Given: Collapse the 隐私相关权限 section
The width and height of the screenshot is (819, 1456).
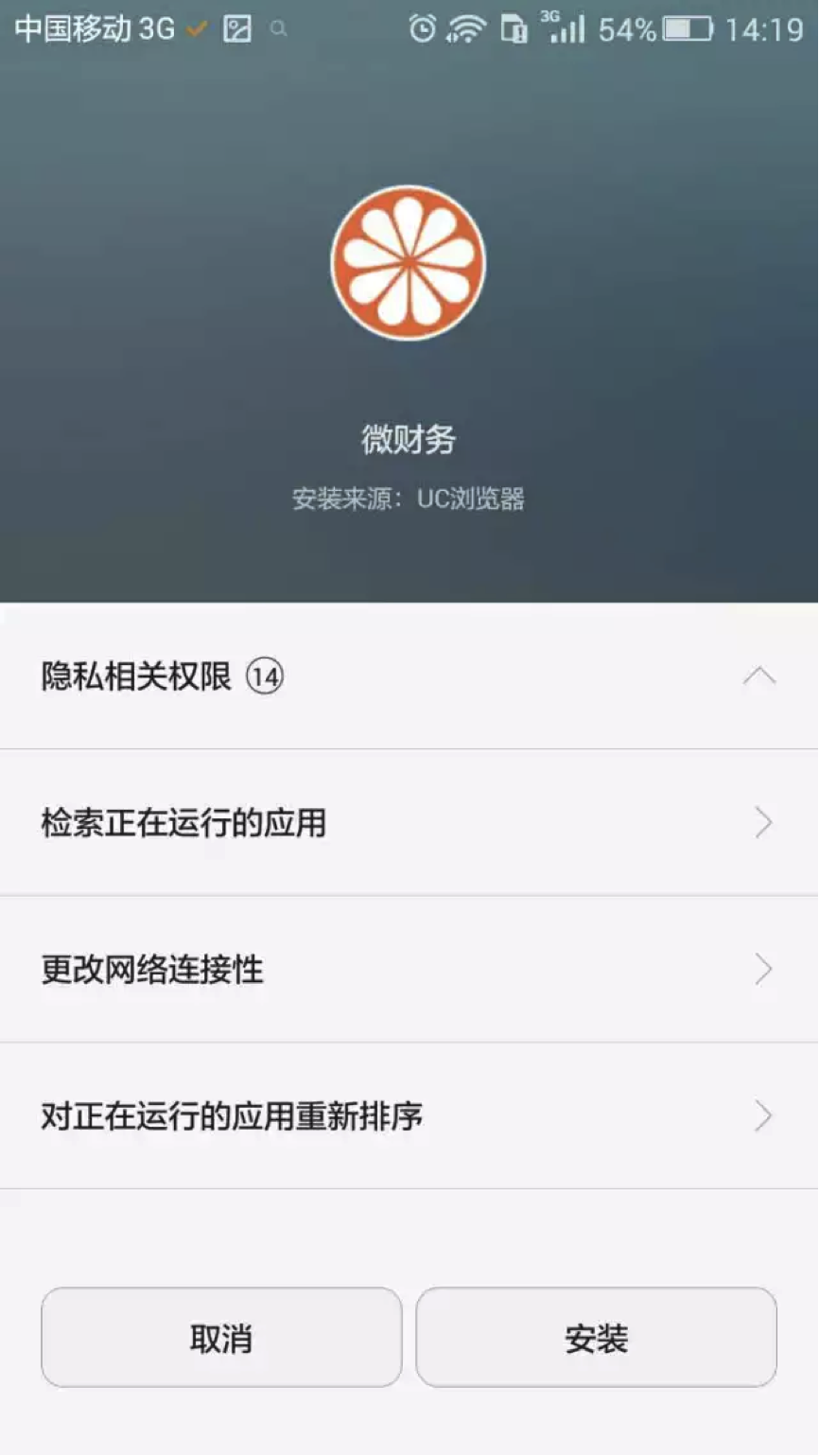Looking at the screenshot, I should pos(758,676).
